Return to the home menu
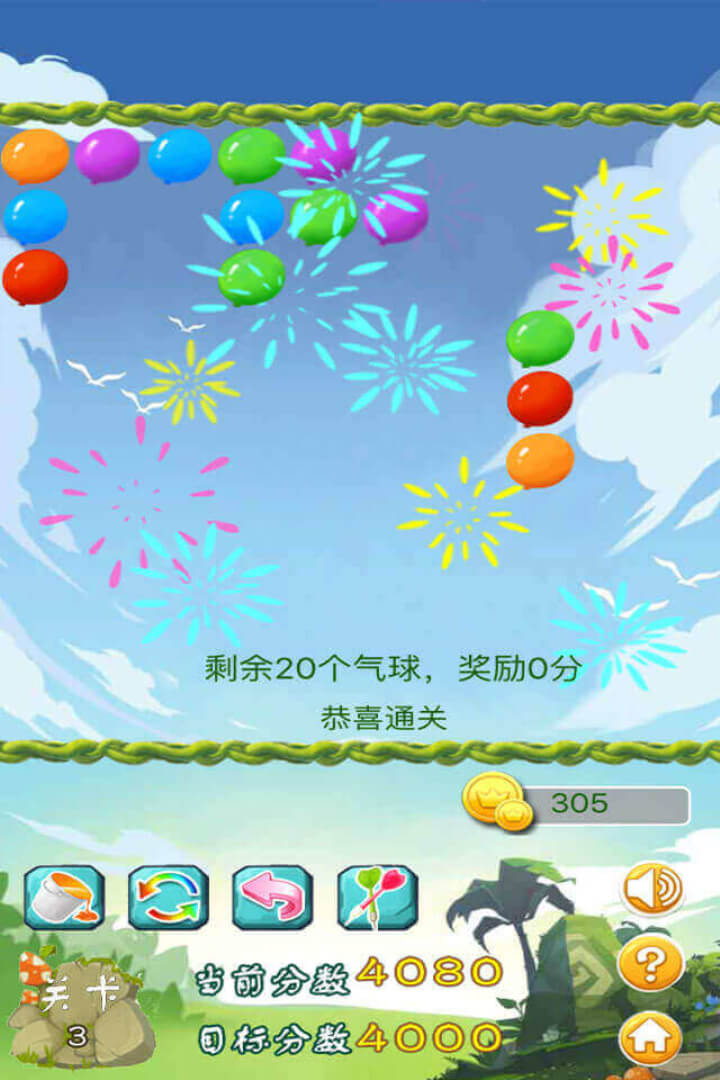The height and width of the screenshot is (1080, 720). [x=652, y=1040]
